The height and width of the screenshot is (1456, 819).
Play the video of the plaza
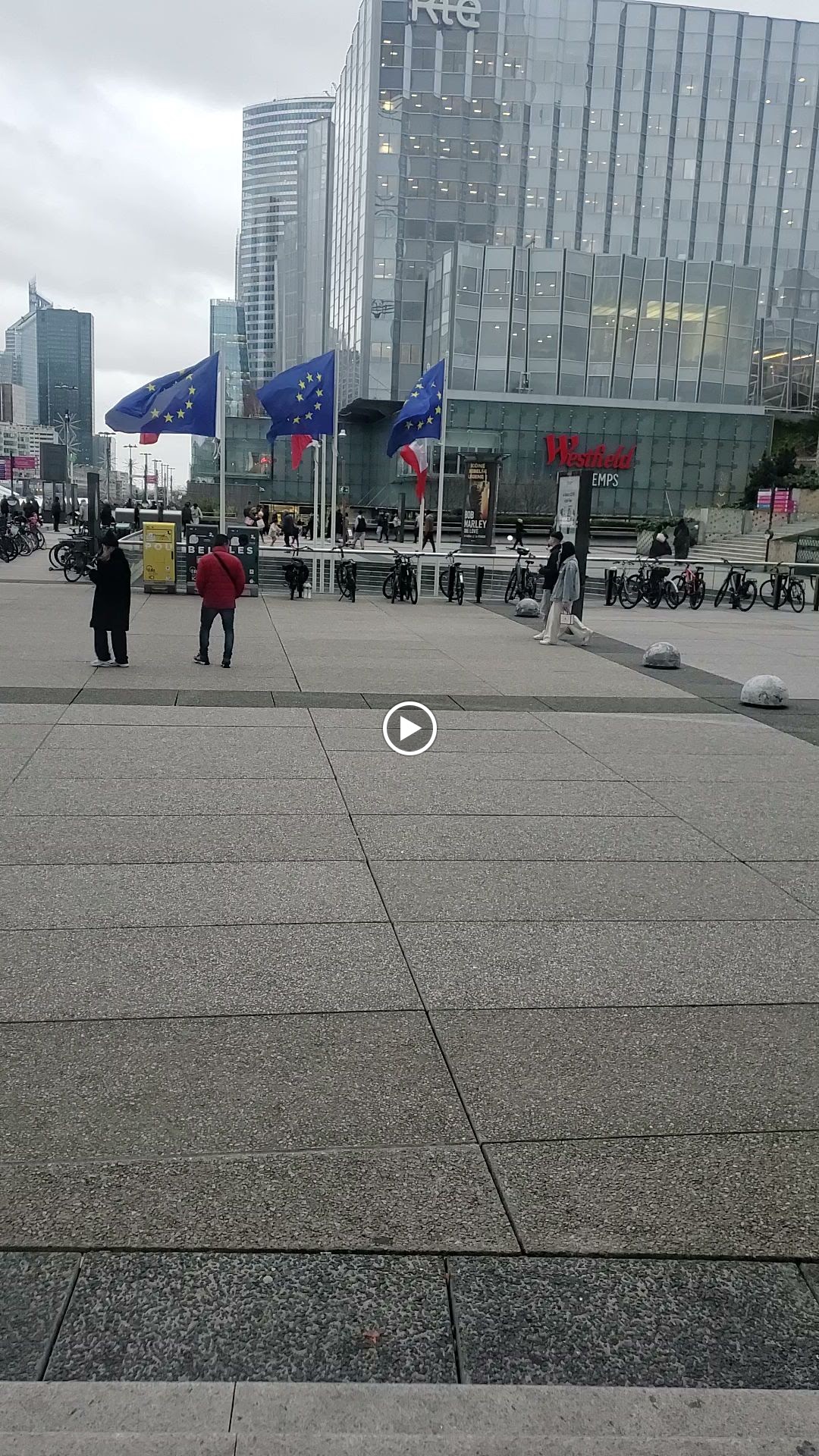tap(409, 729)
